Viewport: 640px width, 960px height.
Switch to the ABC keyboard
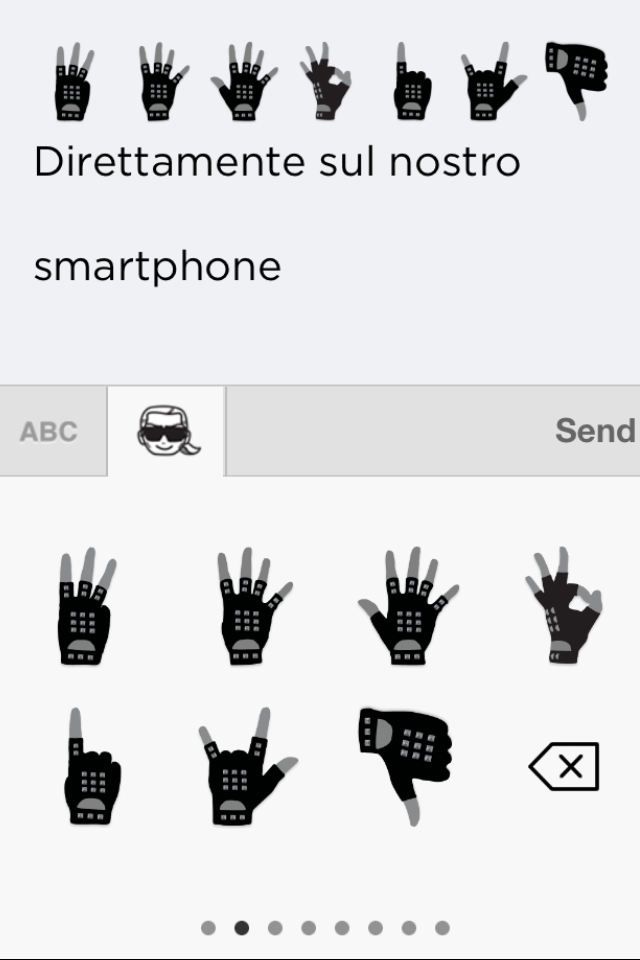[x=49, y=431]
